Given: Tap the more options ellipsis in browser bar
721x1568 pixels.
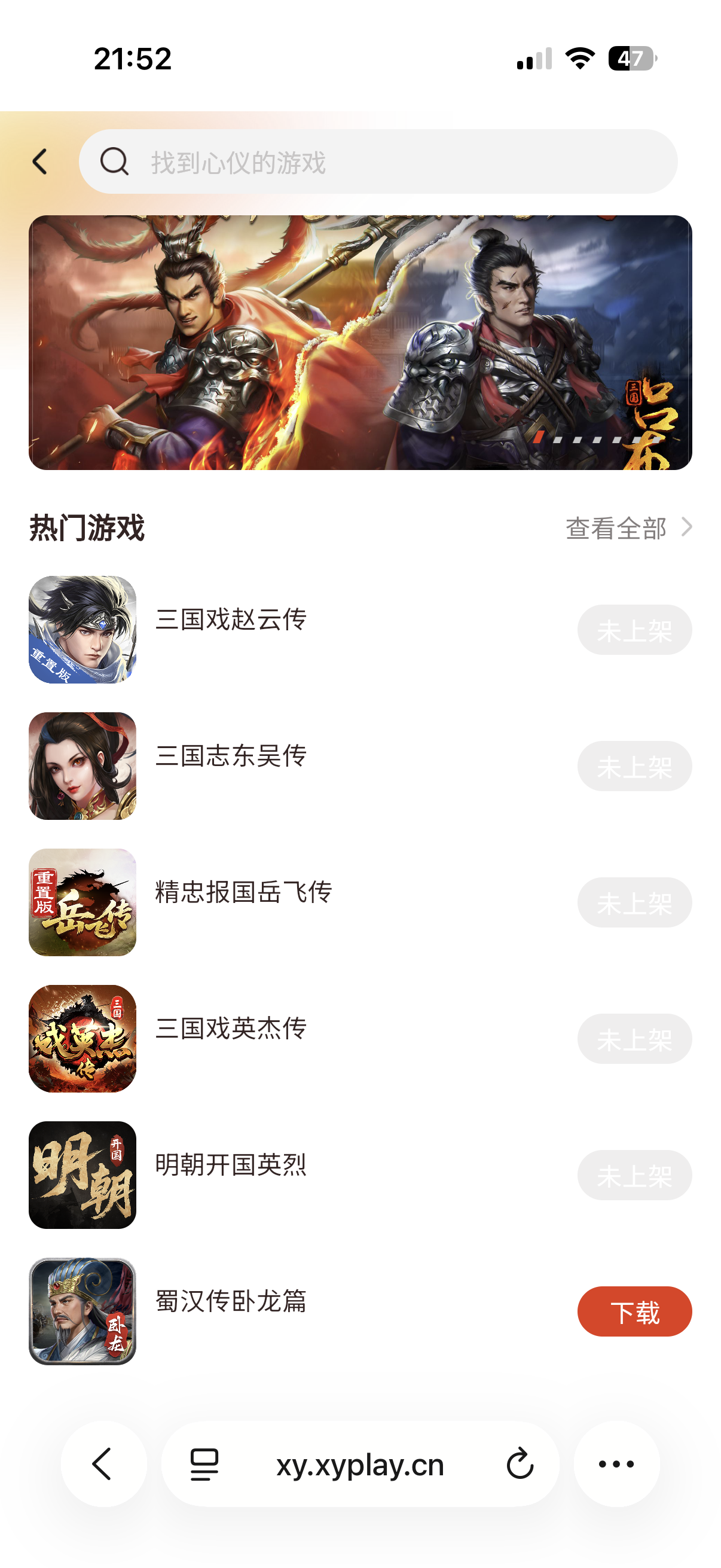Looking at the screenshot, I should [x=615, y=1466].
